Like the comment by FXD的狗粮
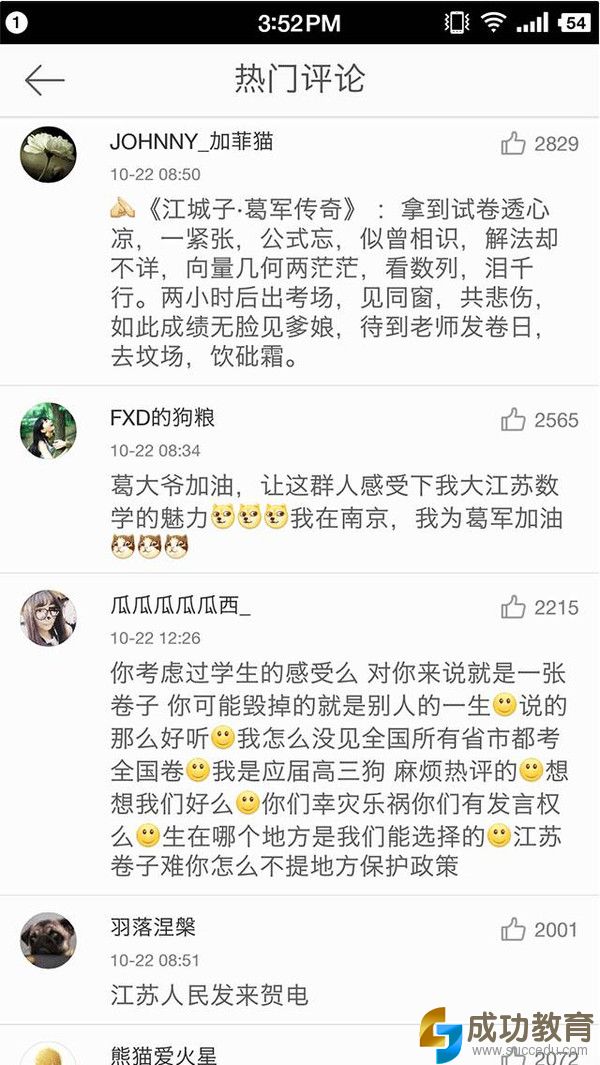The image size is (600, 1065). (514, 420)
